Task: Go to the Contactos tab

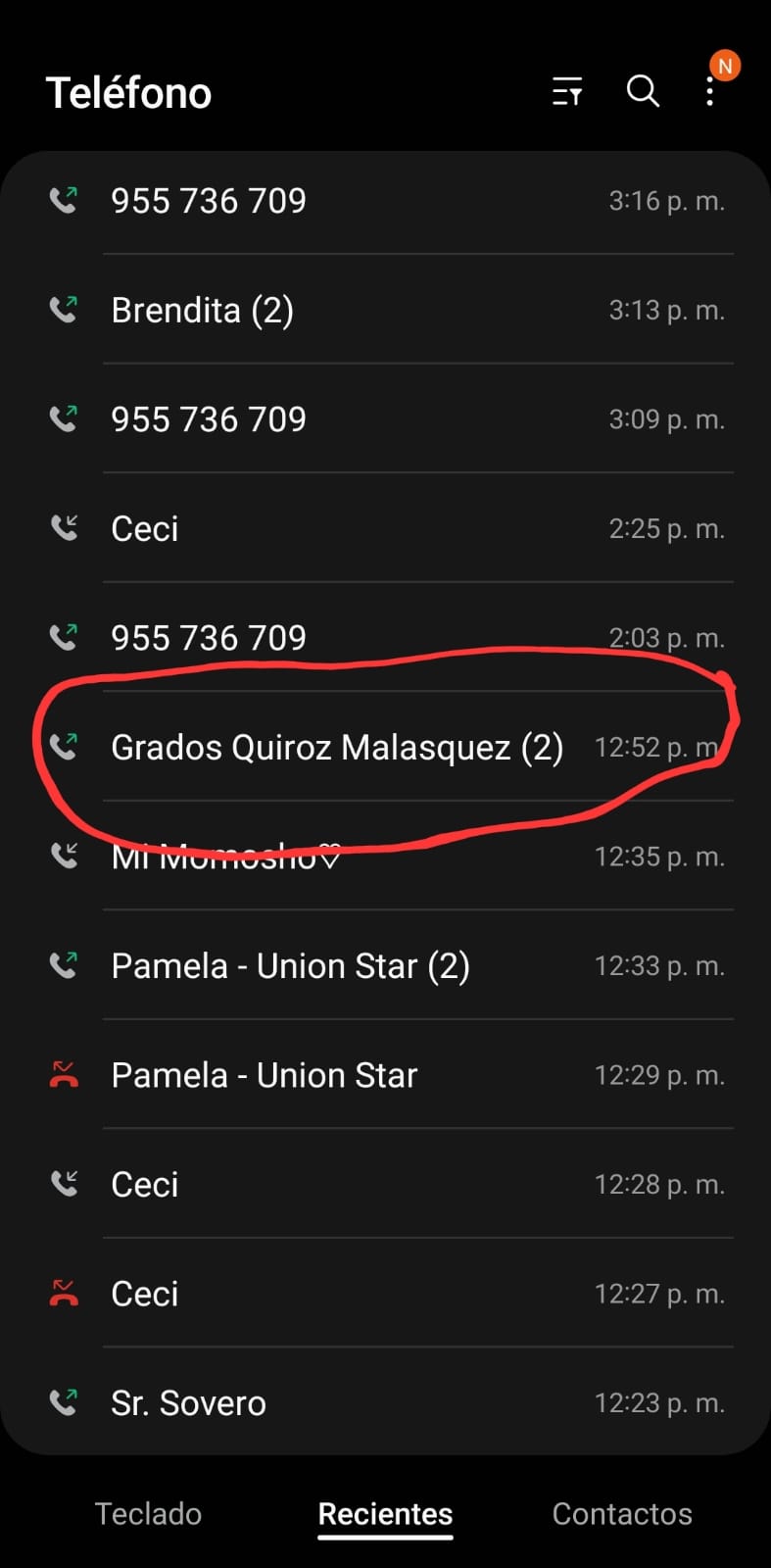Action: click(x=622, y=1513)
